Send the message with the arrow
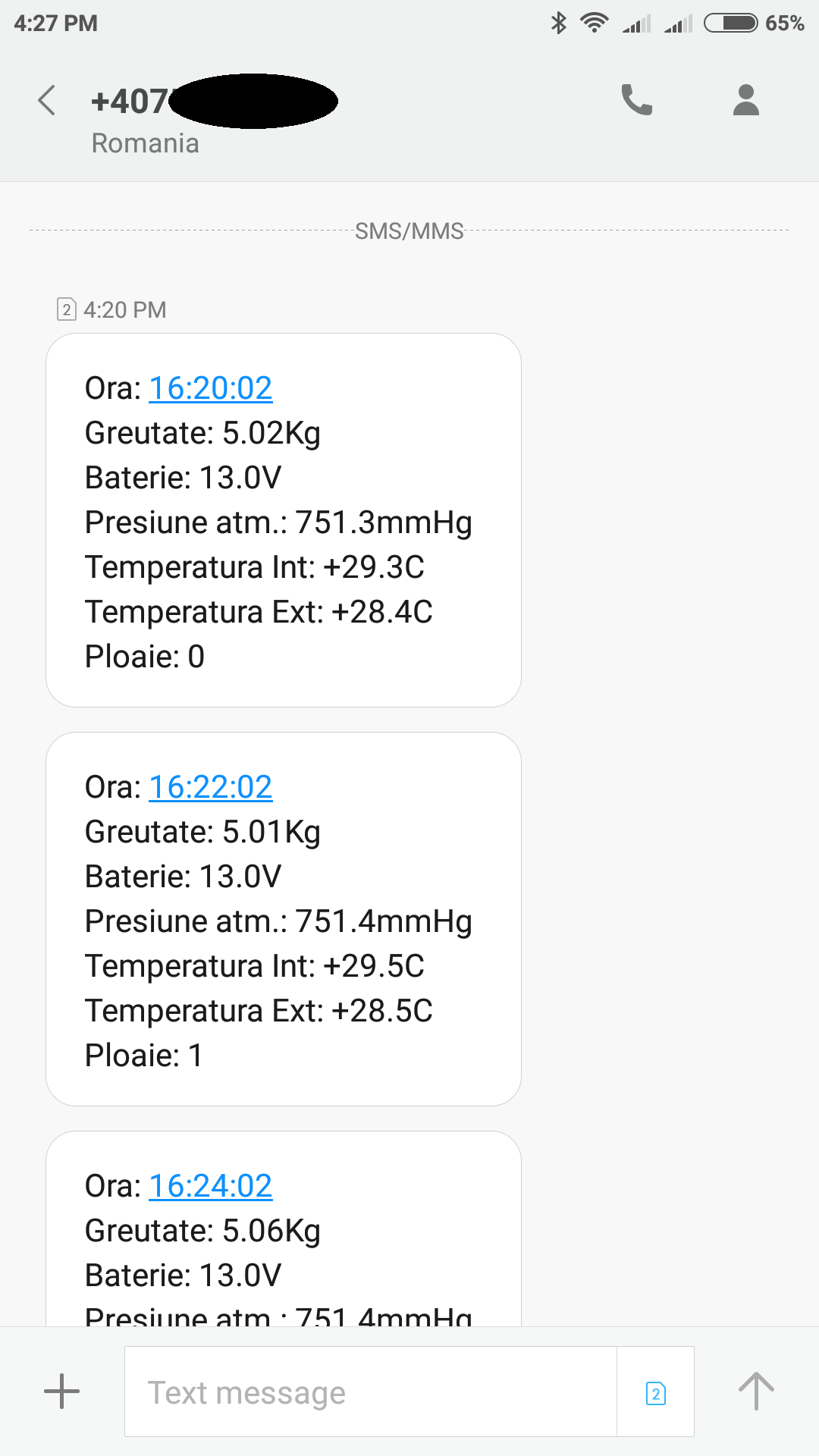The image size is (819, 1456). point(756,1391)
